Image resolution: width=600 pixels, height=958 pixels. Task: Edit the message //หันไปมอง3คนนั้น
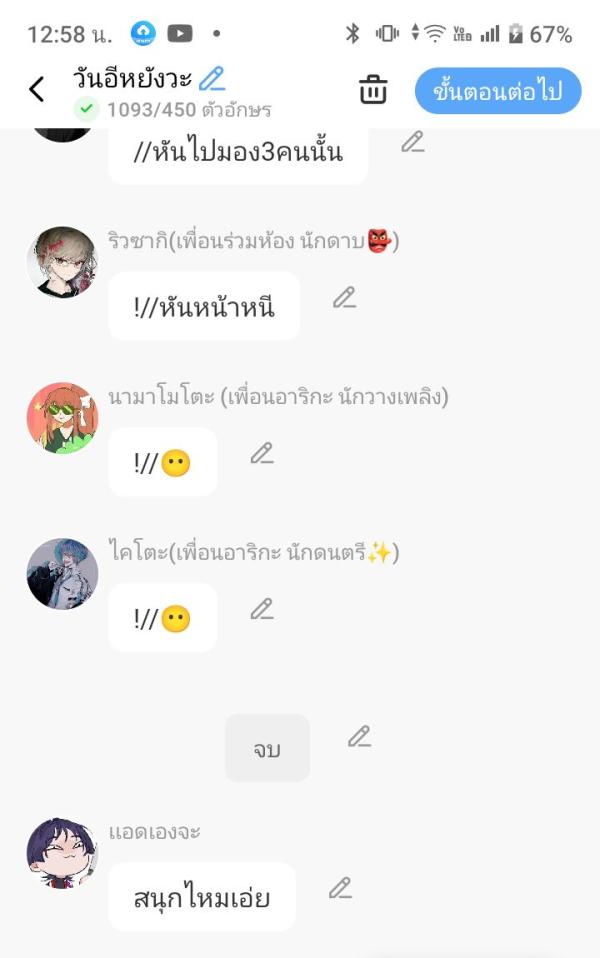click(413, 142)
